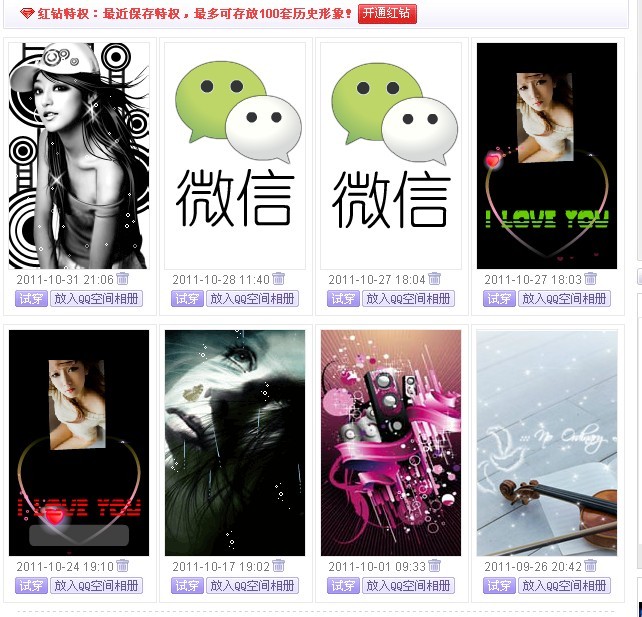
Task: Open the I Love You image from 2011-10-27 18:03
Action: click(547, 155)
